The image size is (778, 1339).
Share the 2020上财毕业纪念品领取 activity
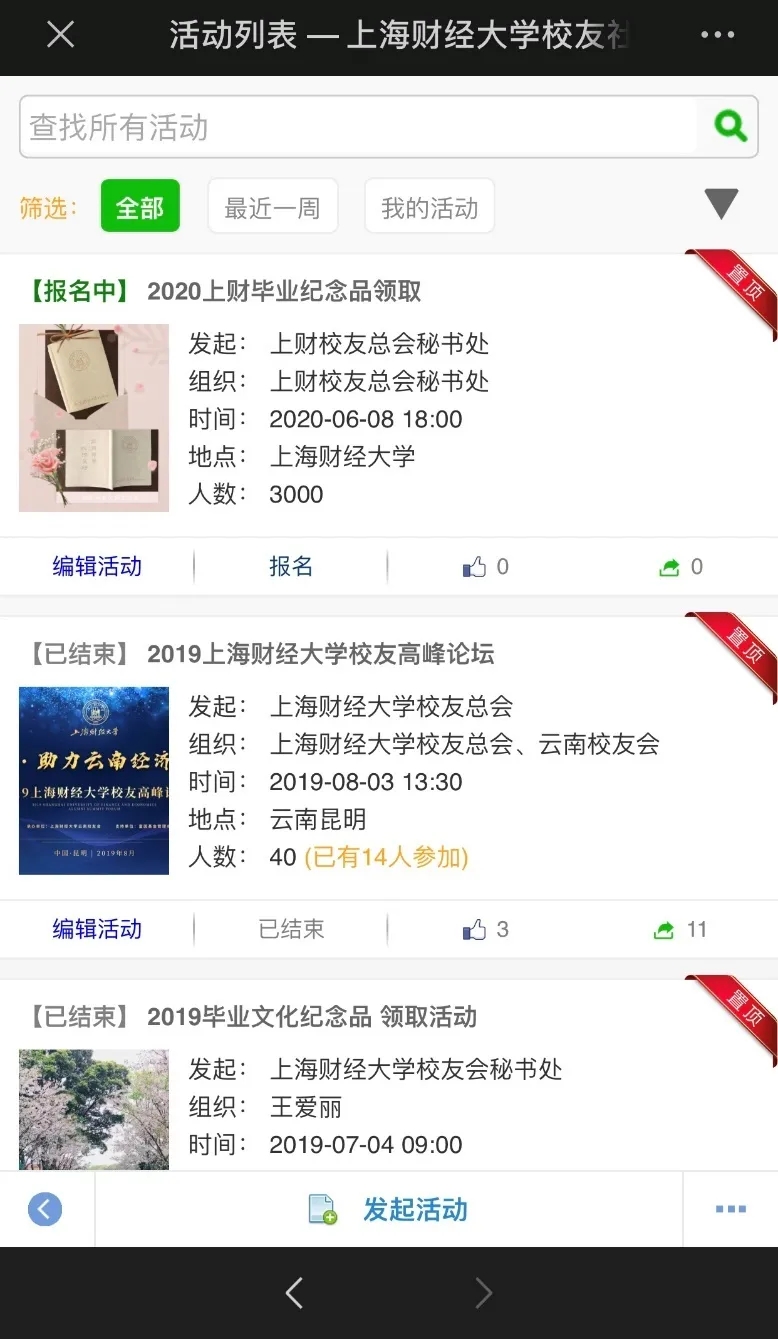coord(680,567)
